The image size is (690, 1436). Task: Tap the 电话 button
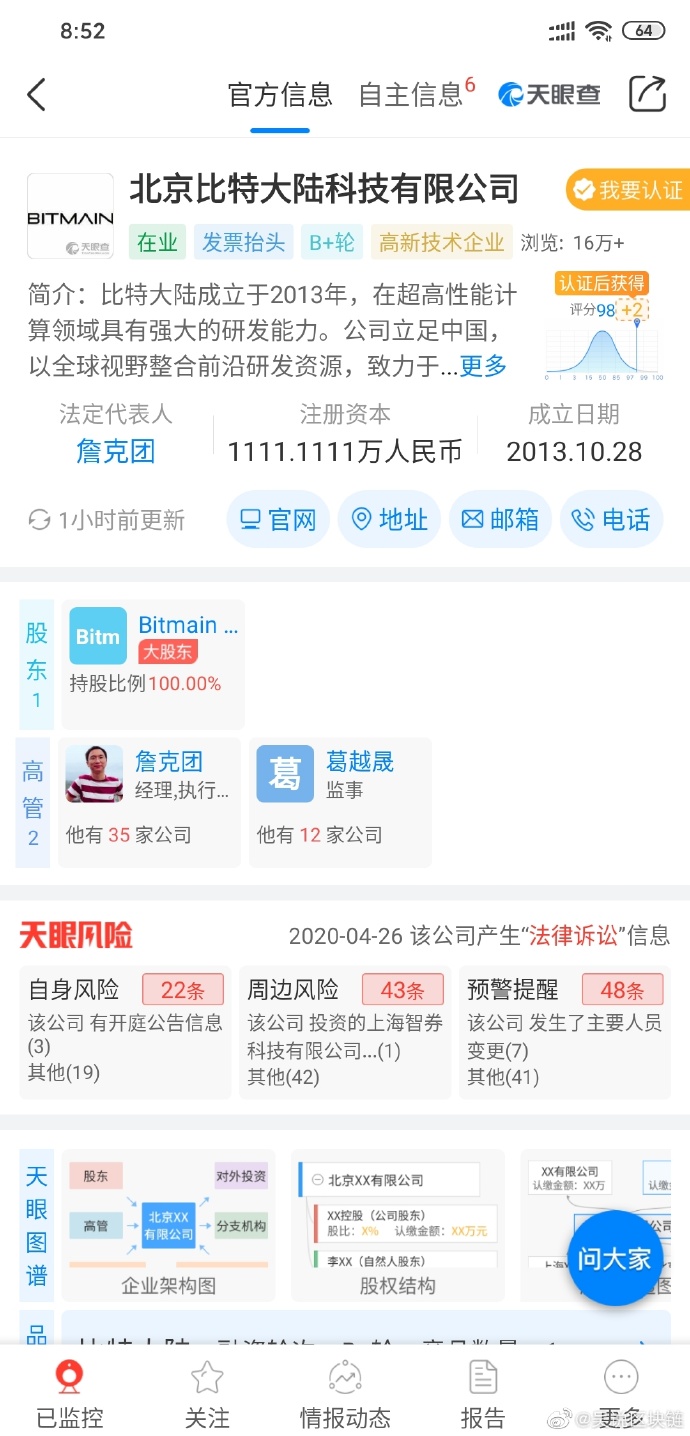[611, 520]
